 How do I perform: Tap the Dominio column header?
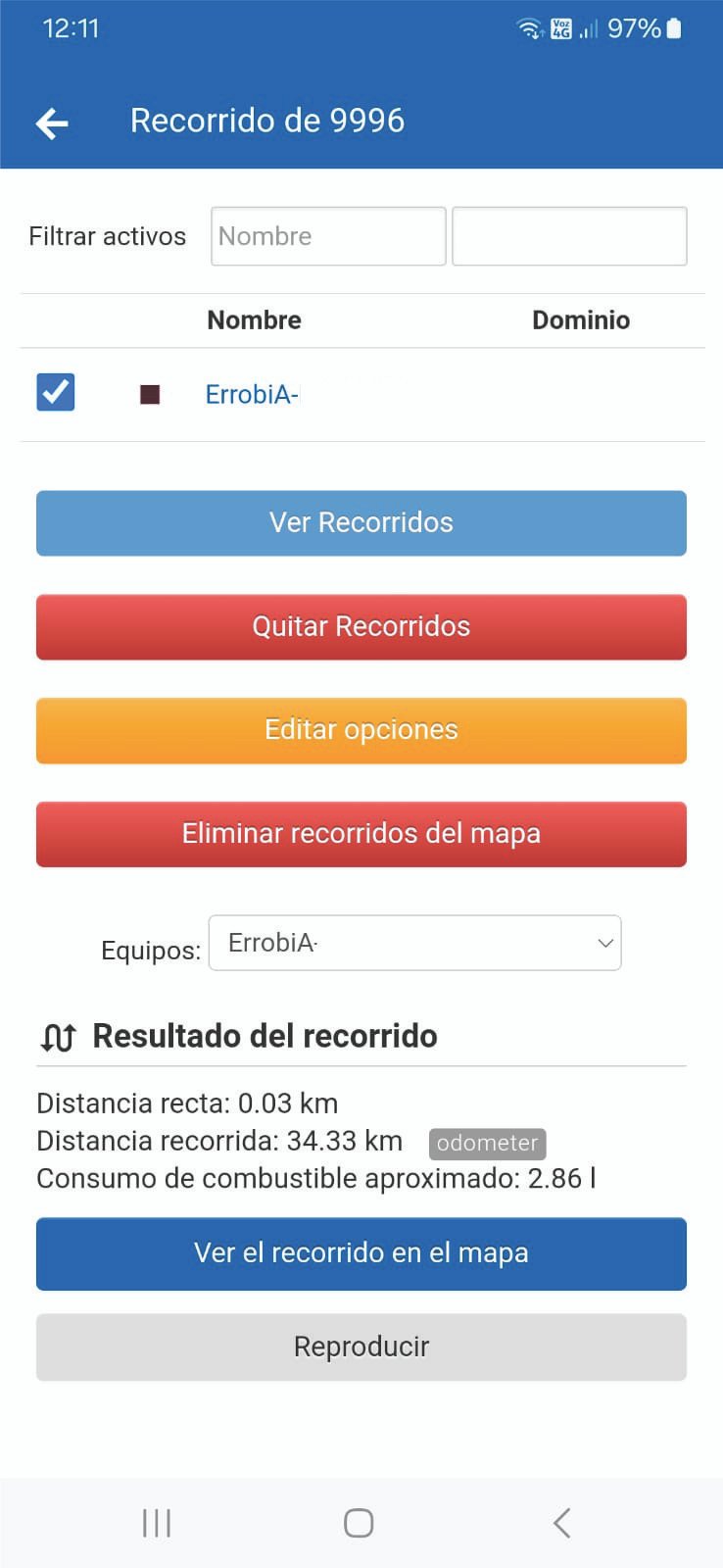pos(581,319)
